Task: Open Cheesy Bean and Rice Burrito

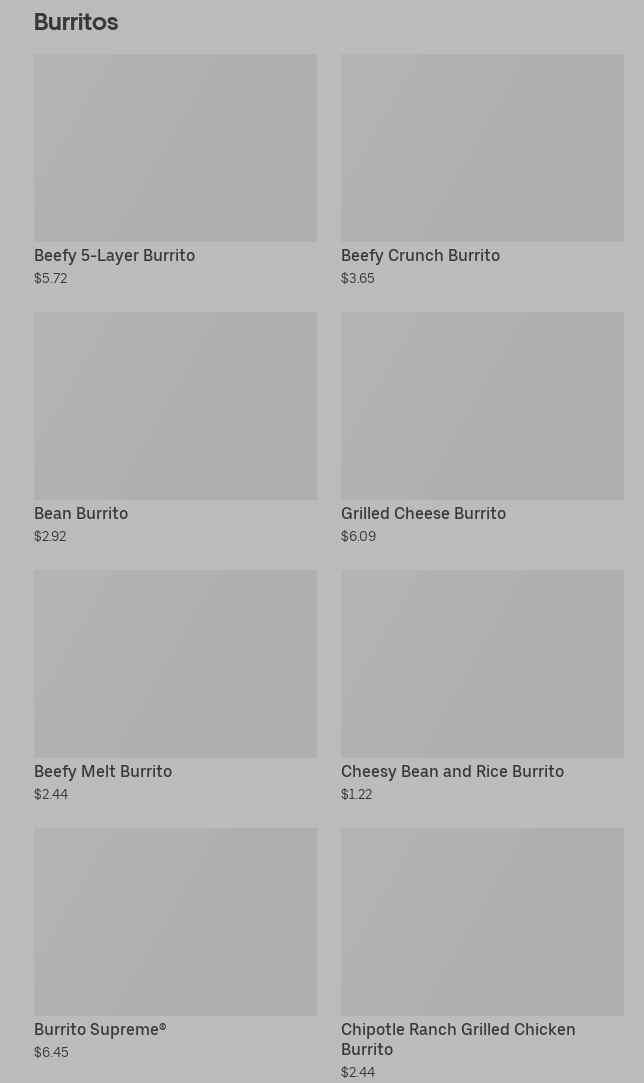Action: pyautogui.click(x=482, y=686)
